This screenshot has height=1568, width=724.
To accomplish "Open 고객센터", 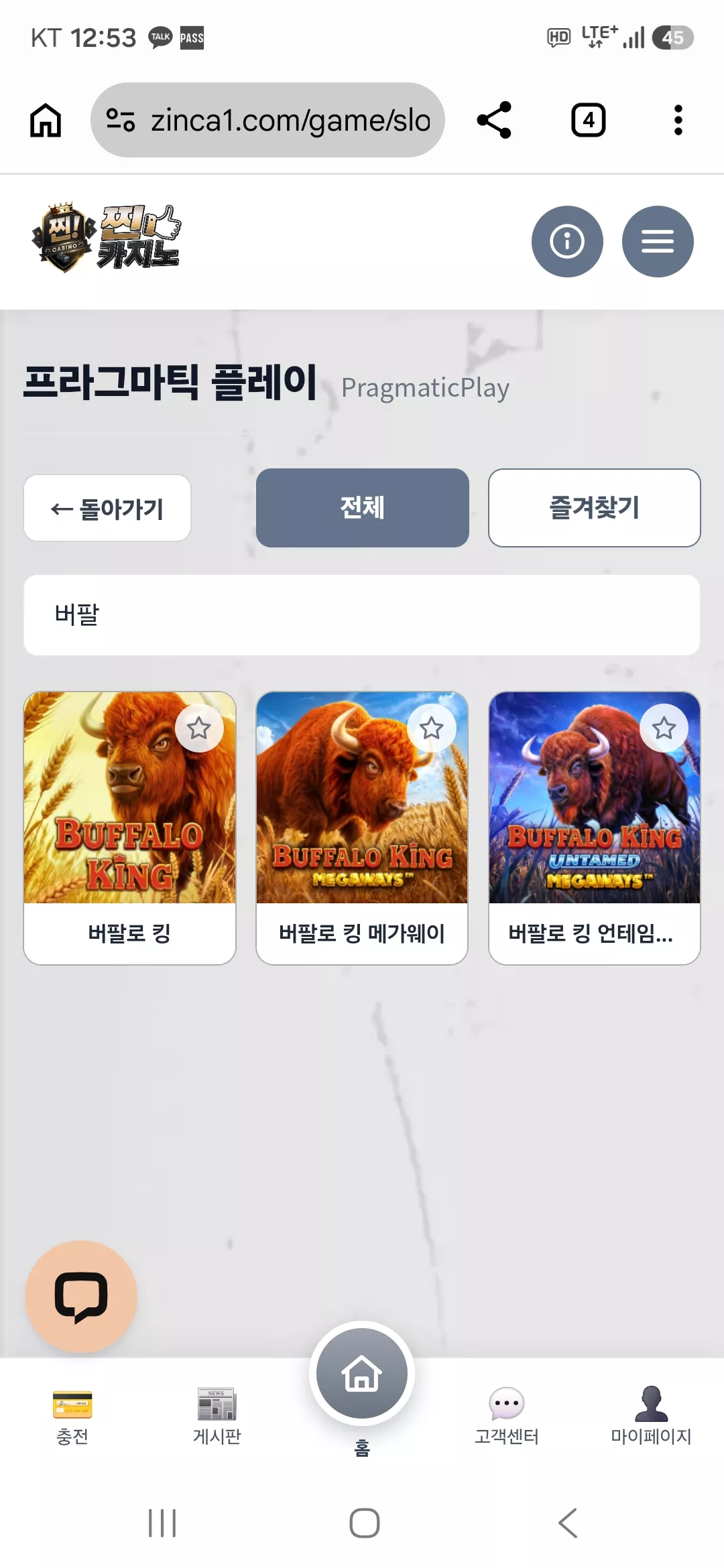I will (507, 1417).
